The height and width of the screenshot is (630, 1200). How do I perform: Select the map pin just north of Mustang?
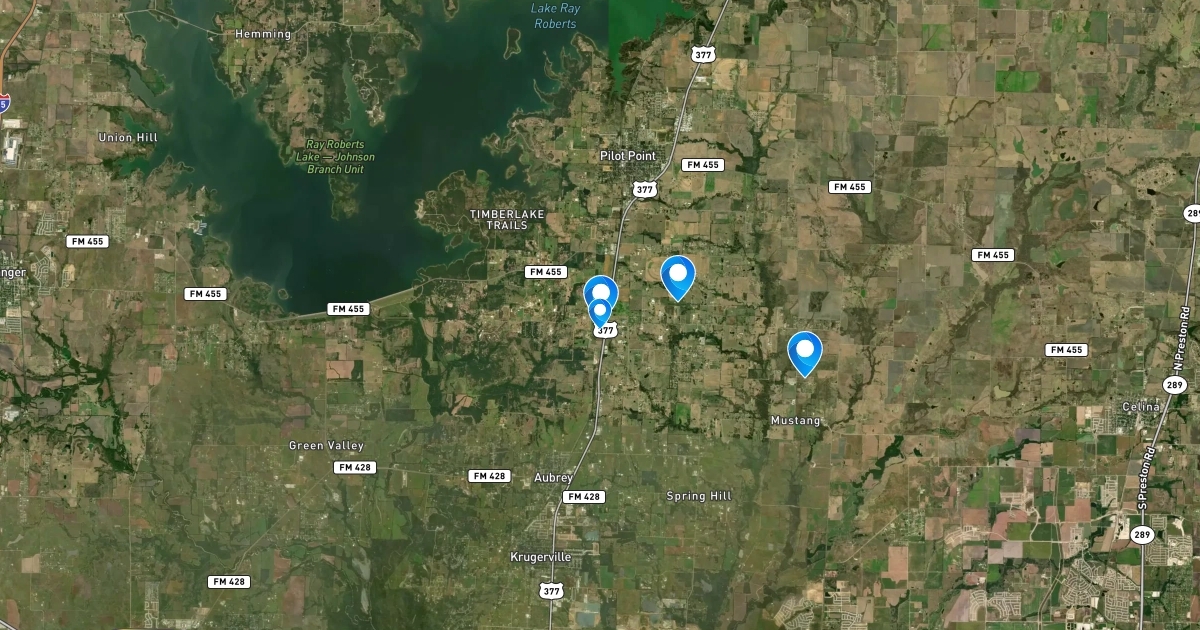[804, 350]
